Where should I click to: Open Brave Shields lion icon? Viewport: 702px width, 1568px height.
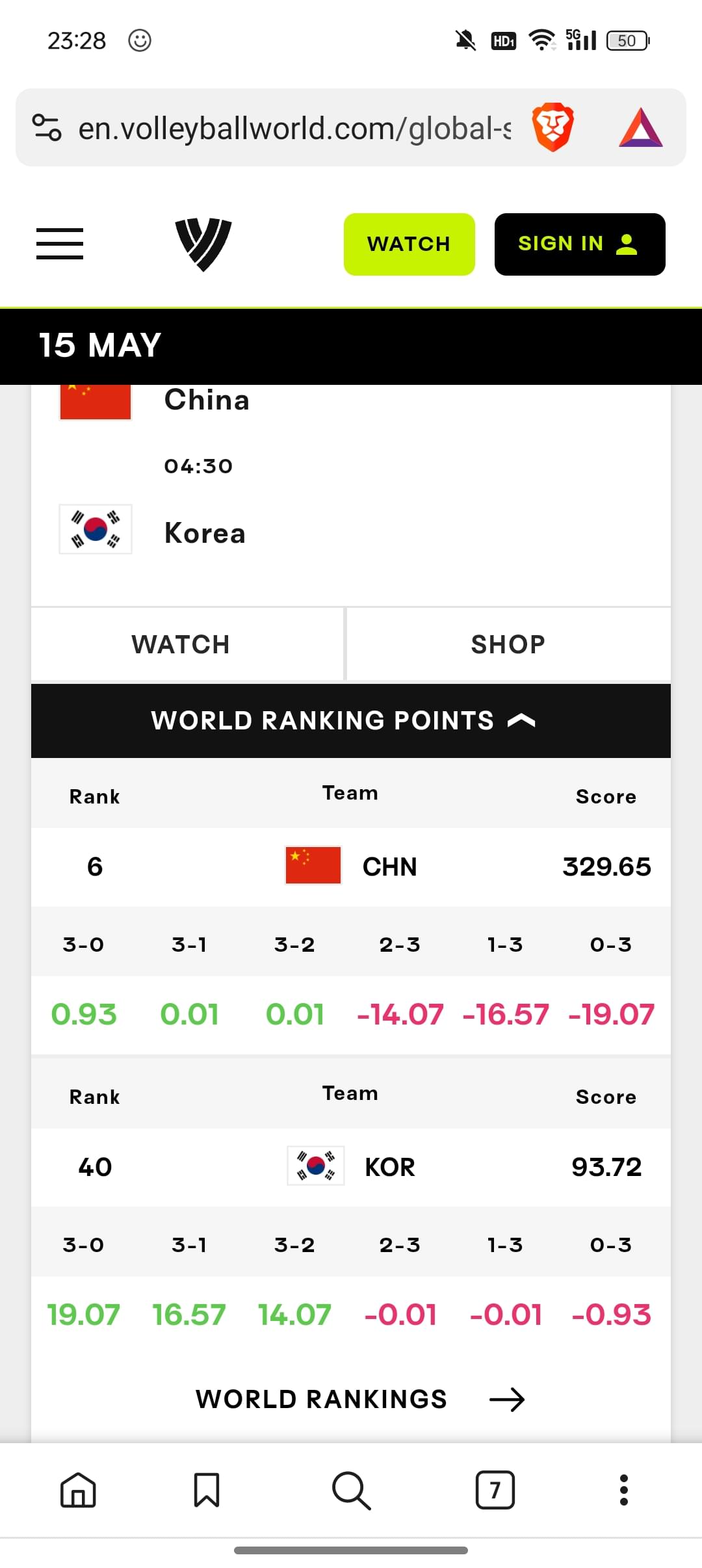click(x=552, y=127)
